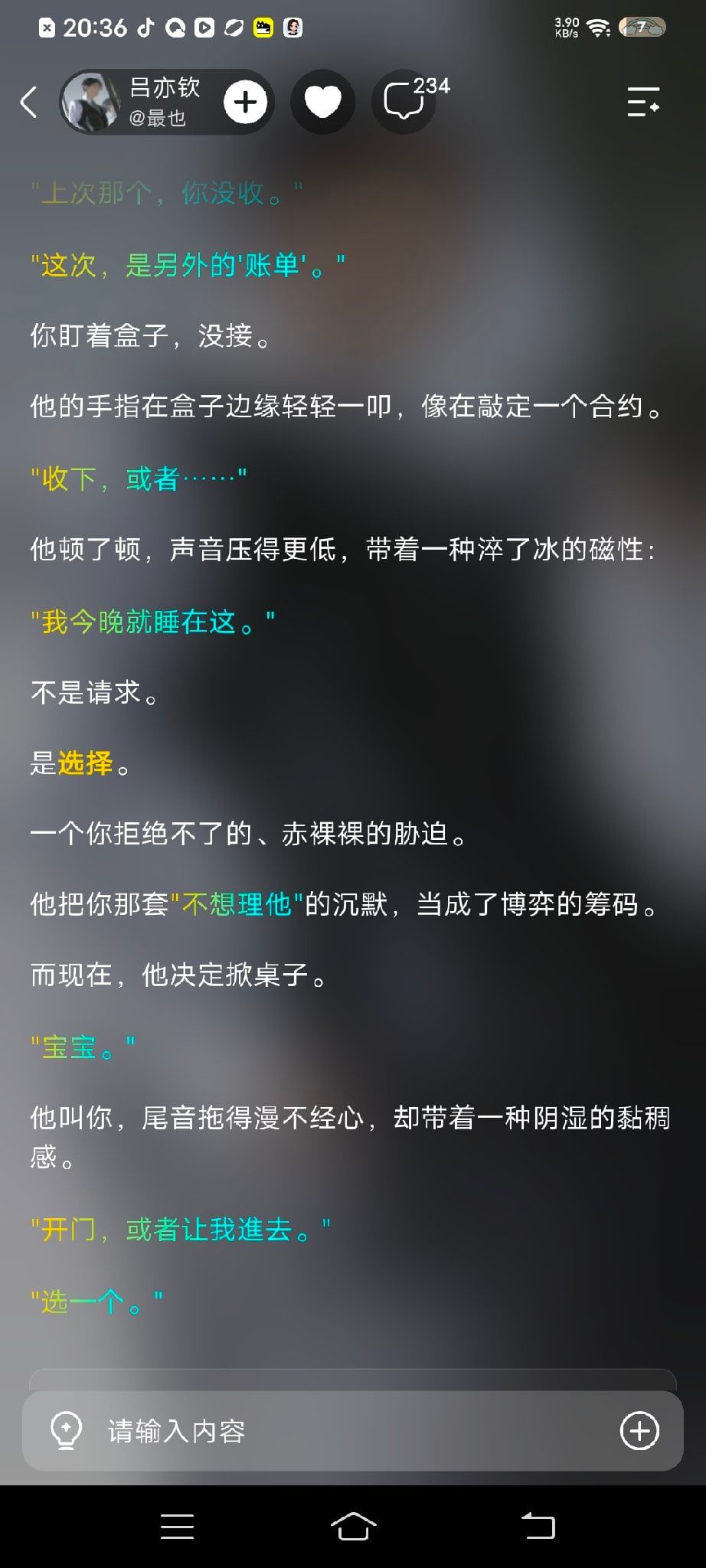Like this character with the heart icon
This screenshot has width=706, height=1568.
[322, 102]
